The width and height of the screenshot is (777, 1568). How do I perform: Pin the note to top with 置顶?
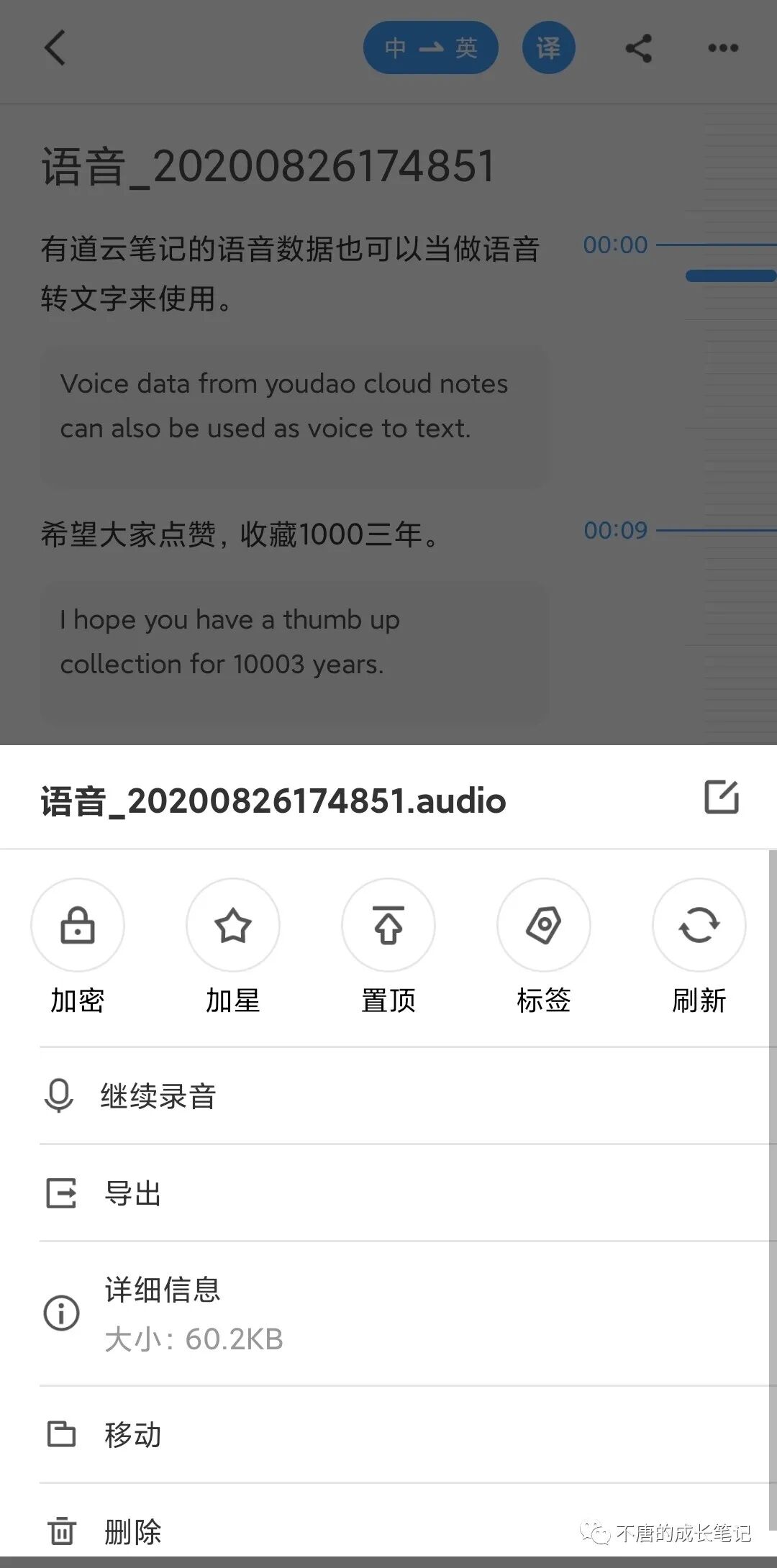pos(388,925)
